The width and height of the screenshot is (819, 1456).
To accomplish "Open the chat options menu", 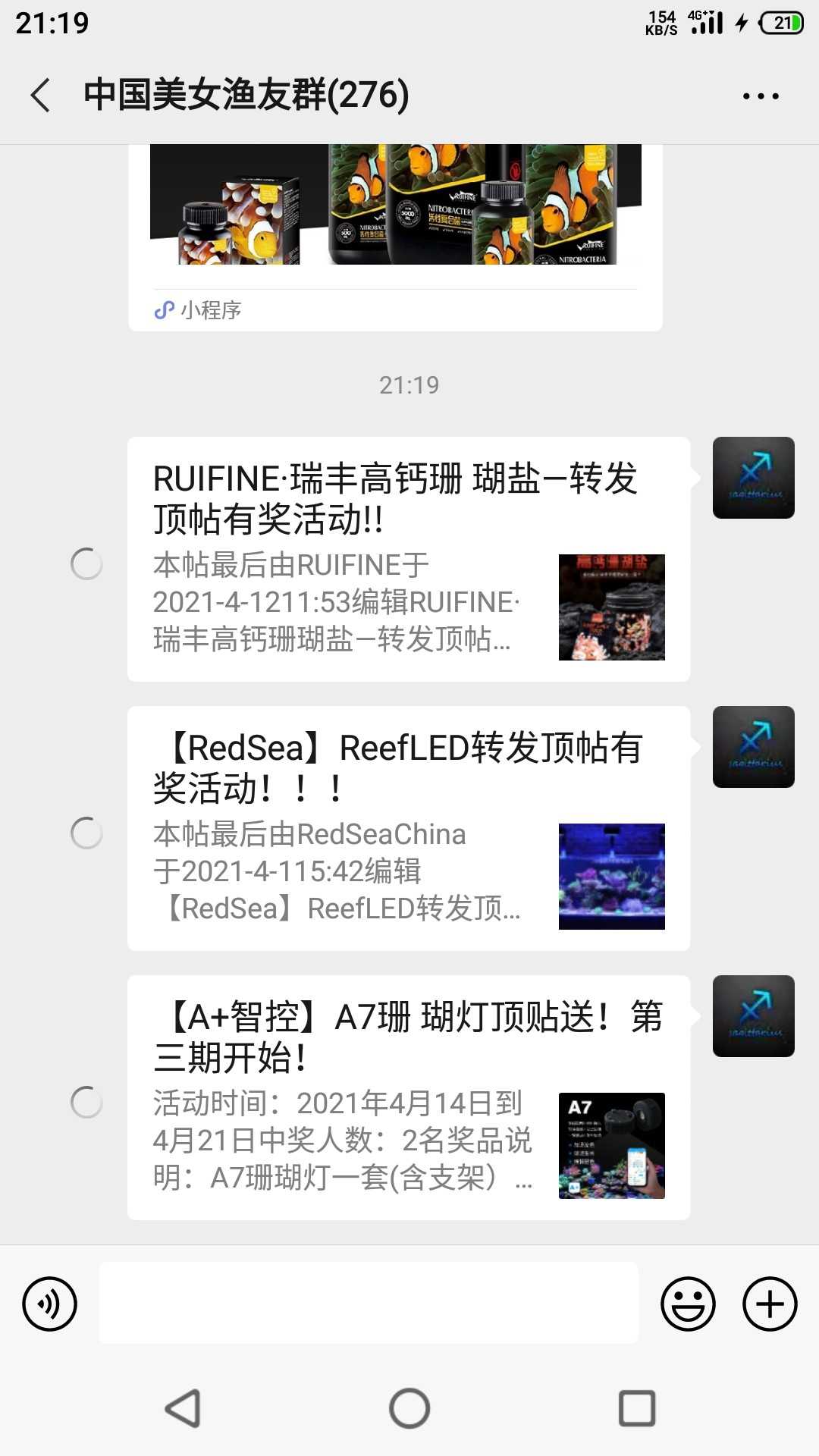I will [761, 96].
